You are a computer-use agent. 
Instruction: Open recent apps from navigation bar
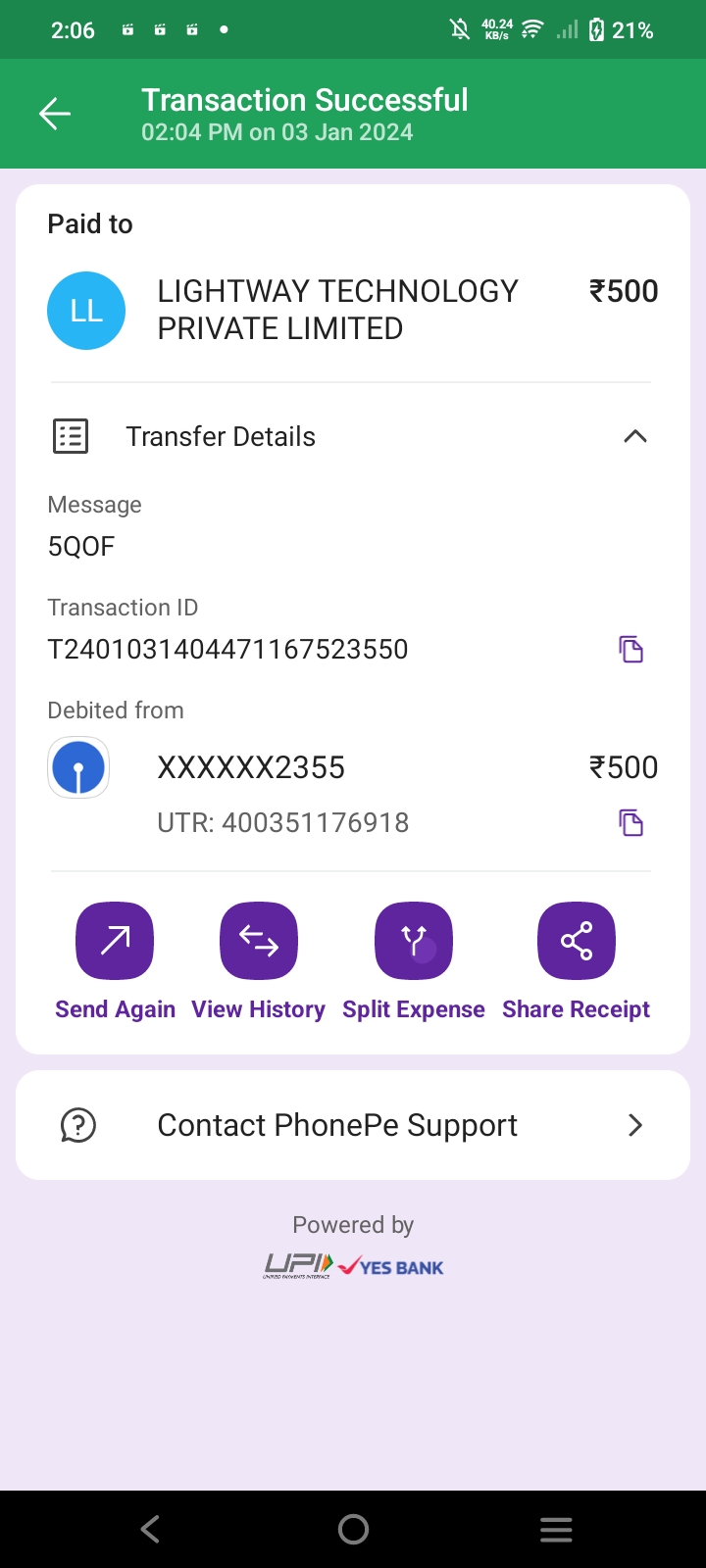556,1529
